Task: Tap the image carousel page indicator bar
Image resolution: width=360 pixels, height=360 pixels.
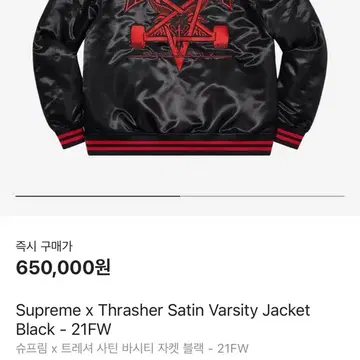Action: click(180, 196)
